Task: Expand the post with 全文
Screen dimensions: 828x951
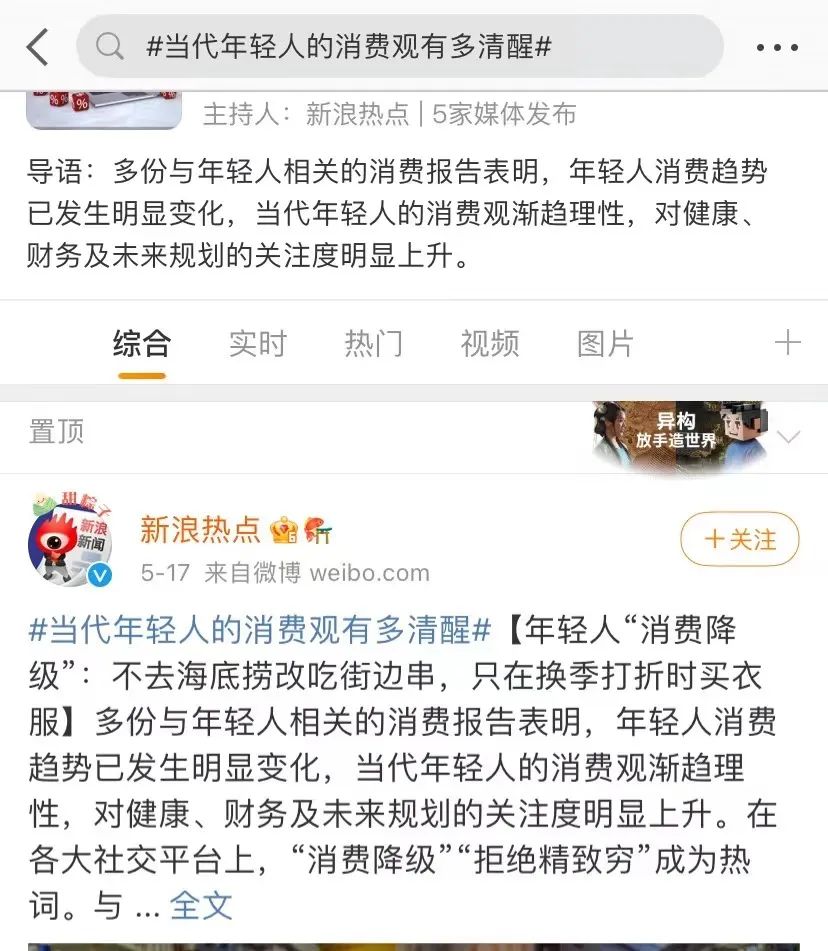Action: [201, 906]
